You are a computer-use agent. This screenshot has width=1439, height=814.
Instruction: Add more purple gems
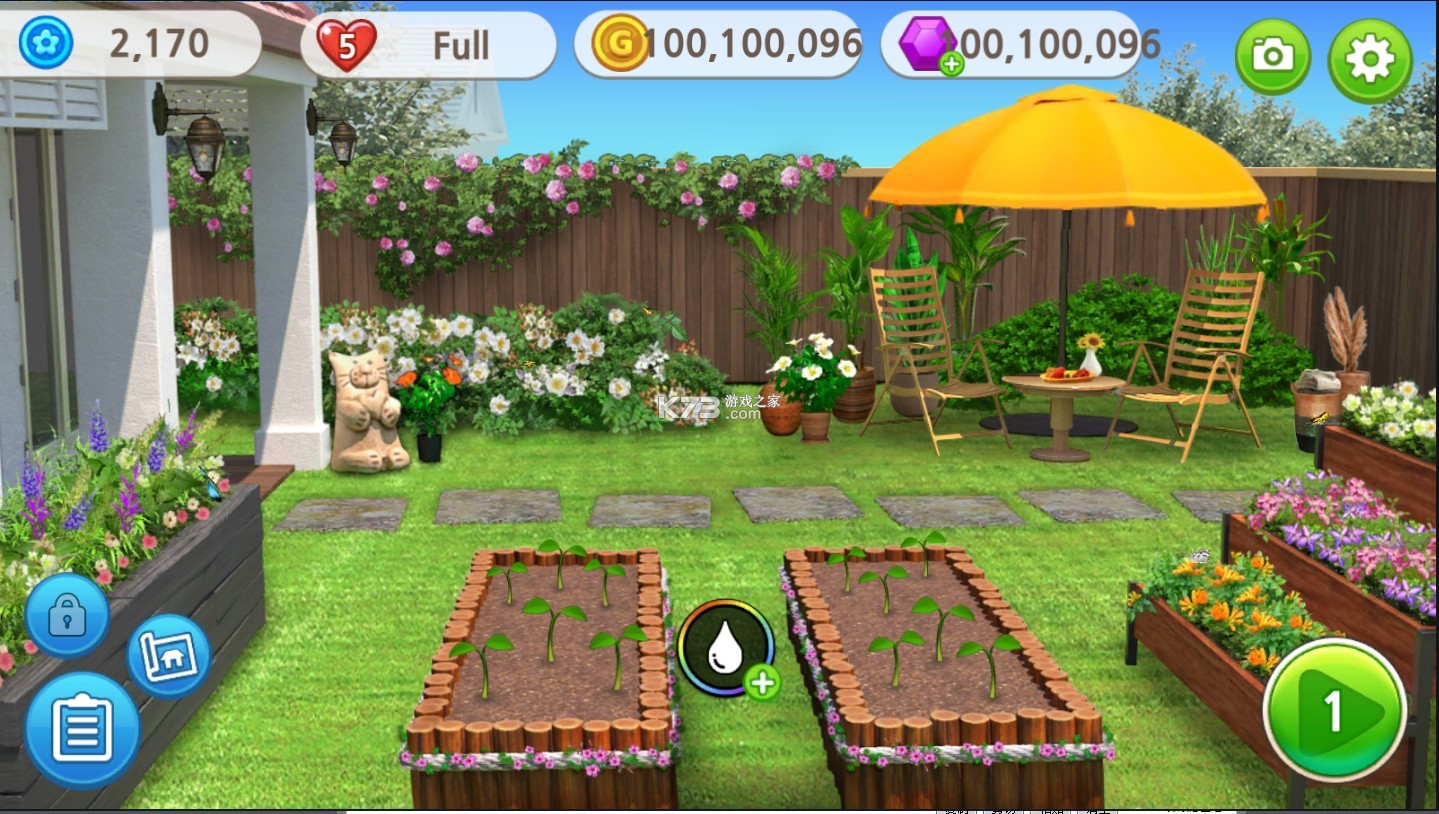click(x=951, y=65)
